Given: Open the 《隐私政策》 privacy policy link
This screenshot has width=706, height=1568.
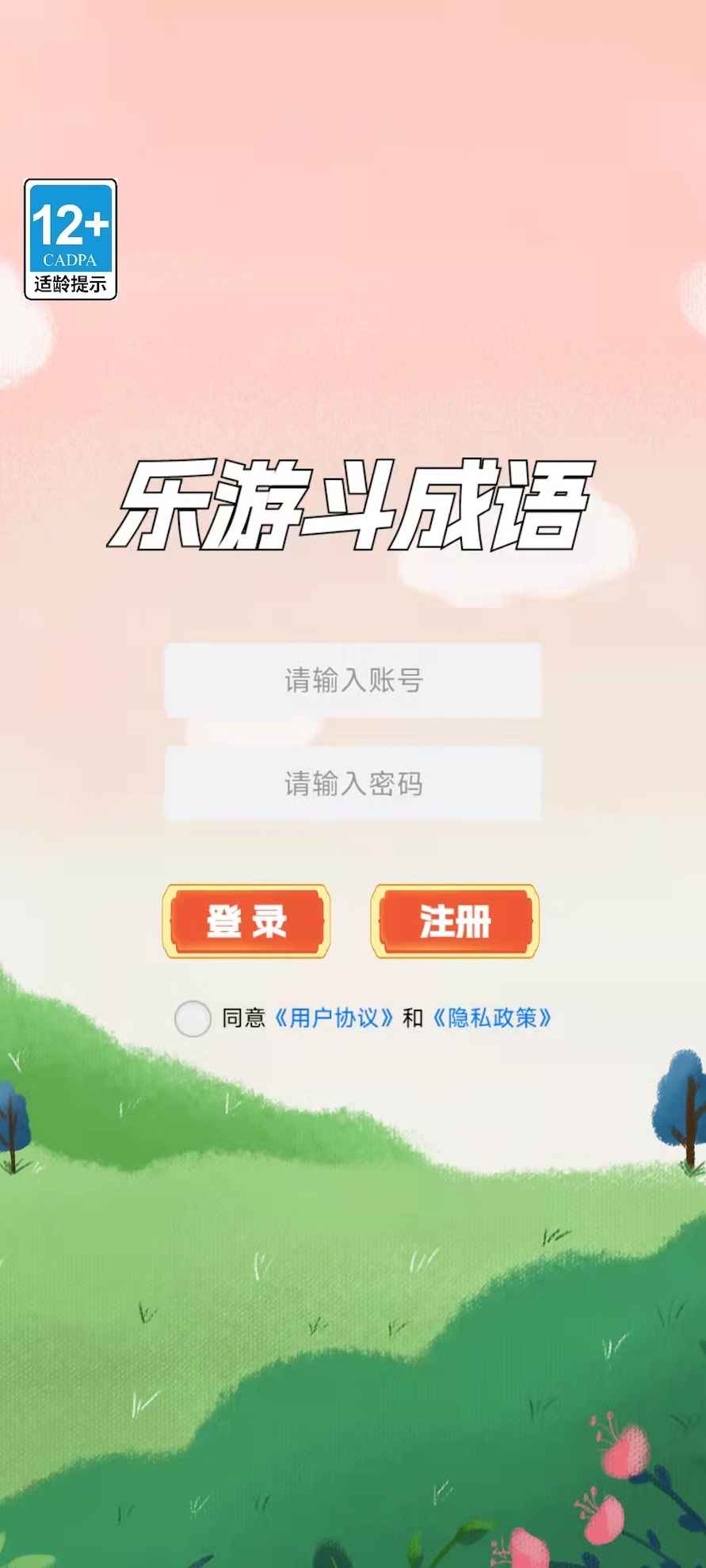Looking at the screenshot, I should point(491,1018).
